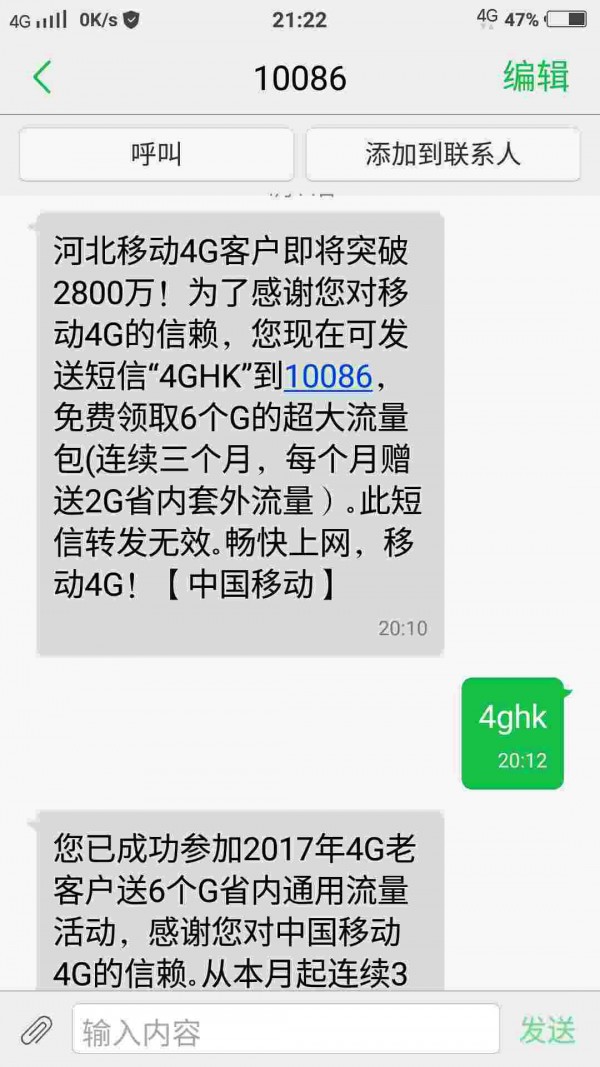Open the underlined 10086 link in message
The width and height of the screenshot is (600, 1067).
[328, 376]
